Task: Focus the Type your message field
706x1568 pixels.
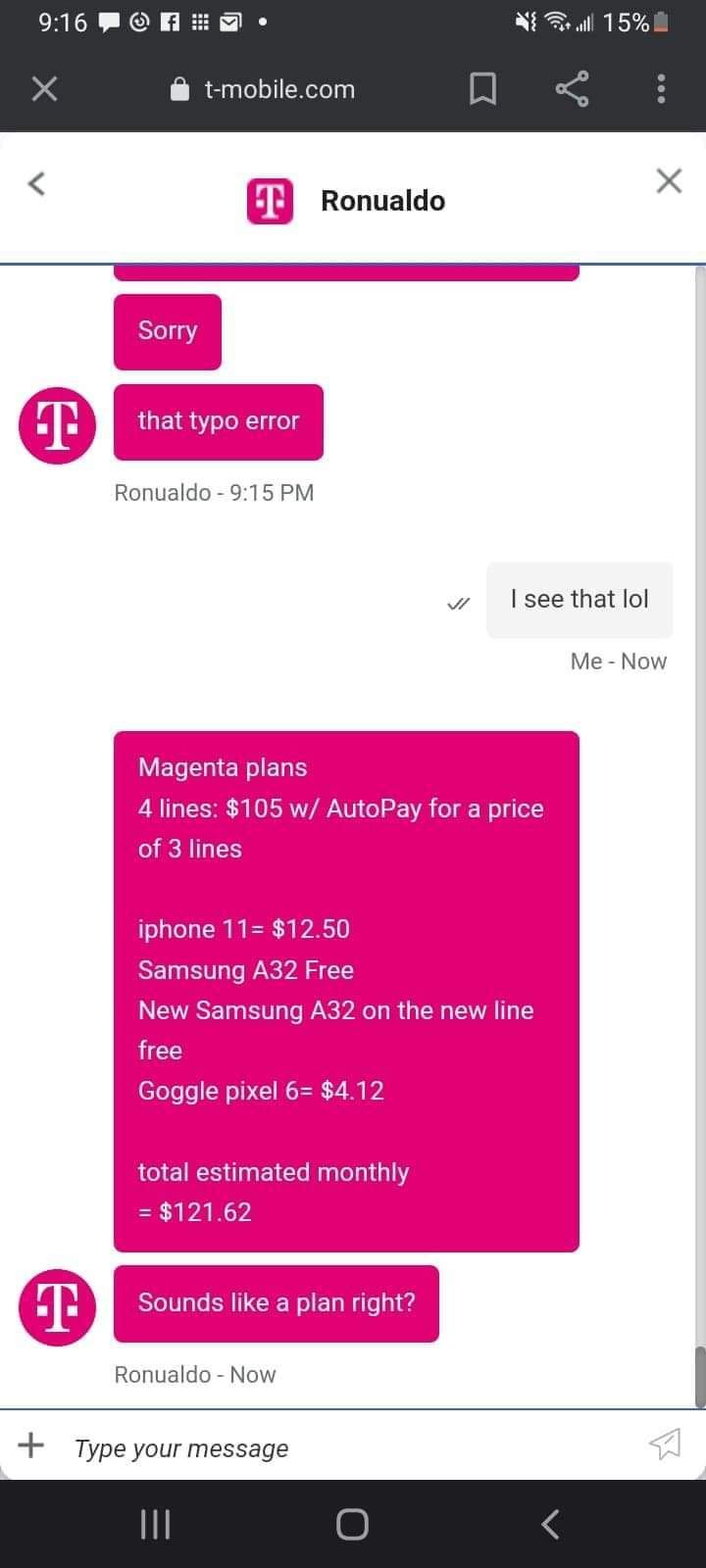Action: click(x=343, y=1447)
